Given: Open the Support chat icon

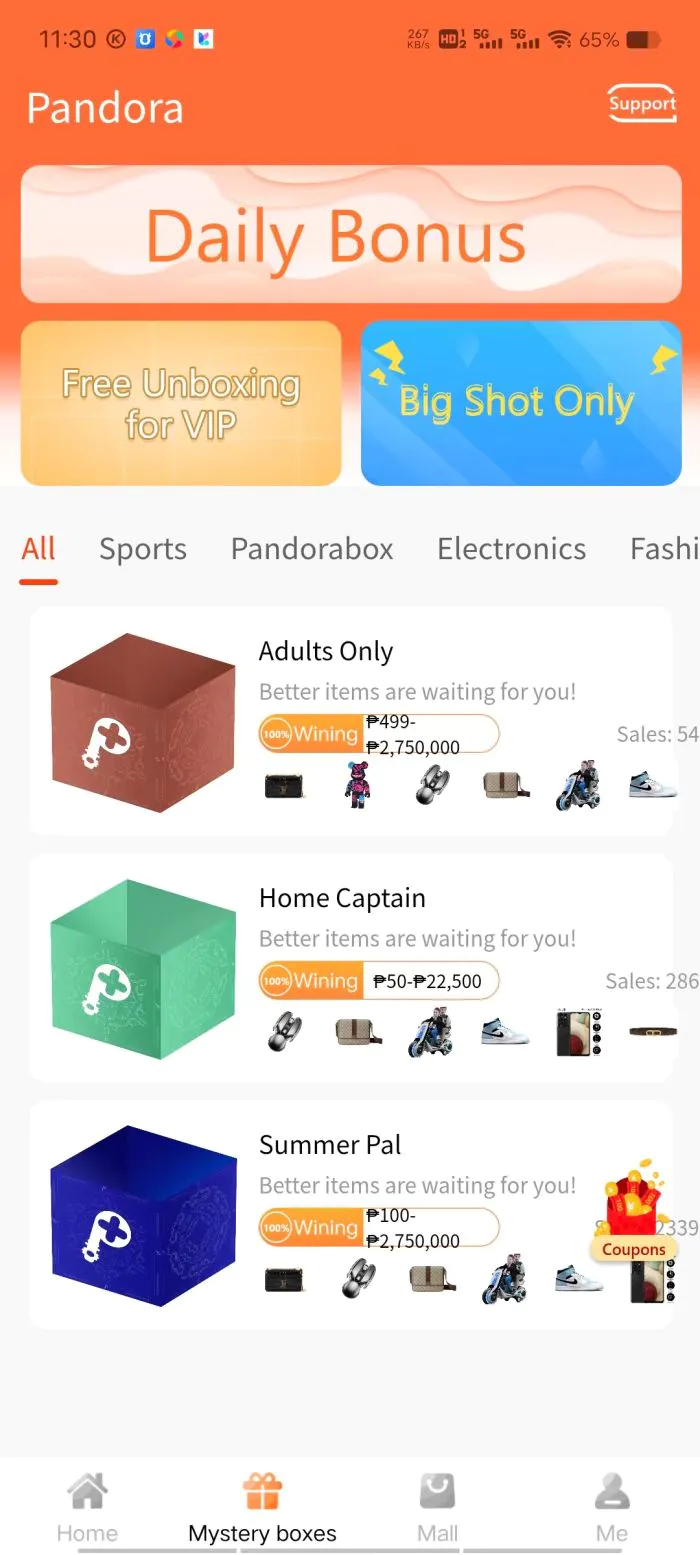Looking at the screenshot, I should click(642, 103).
